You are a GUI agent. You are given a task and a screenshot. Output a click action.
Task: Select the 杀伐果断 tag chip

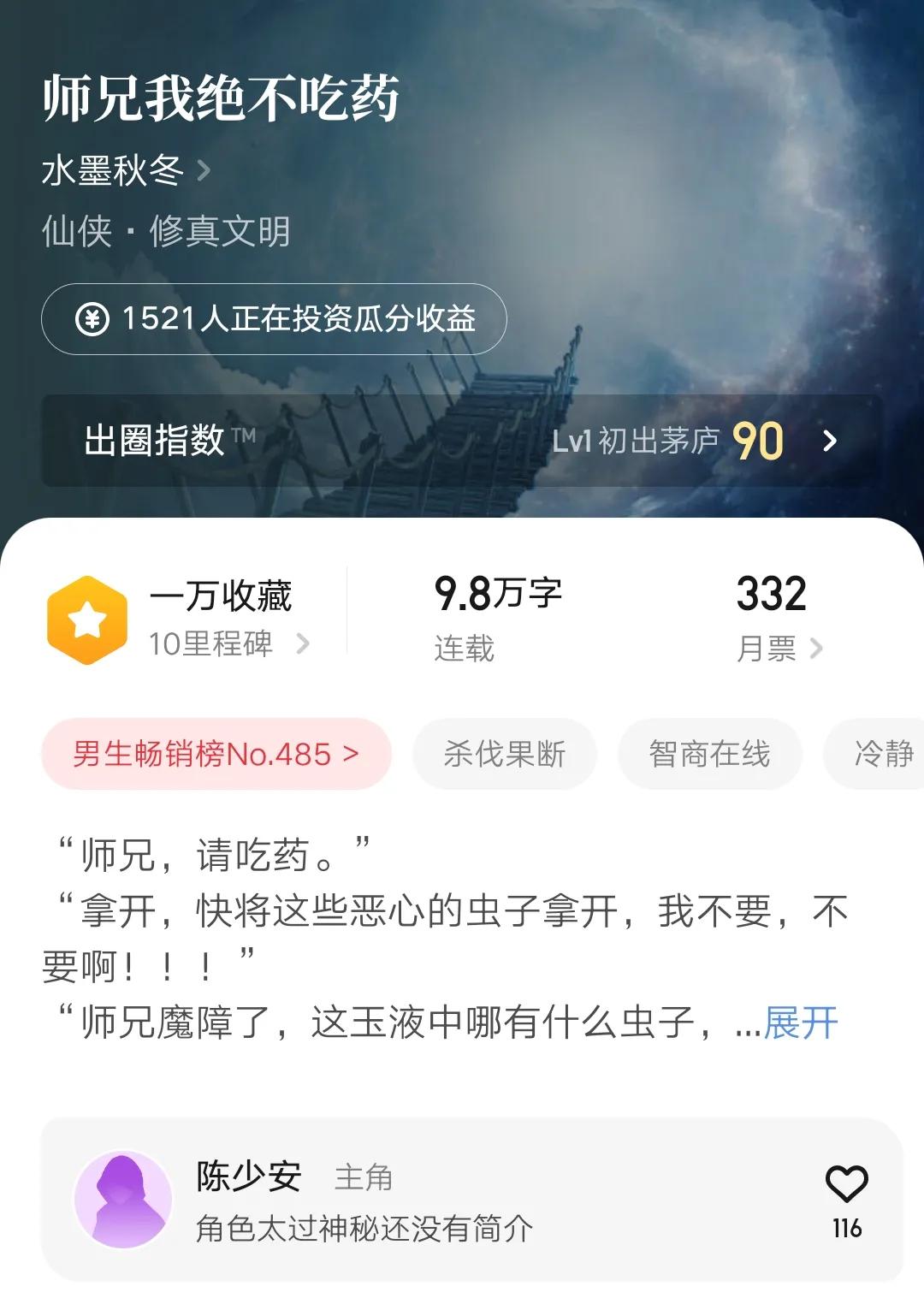tap(503, 754)
